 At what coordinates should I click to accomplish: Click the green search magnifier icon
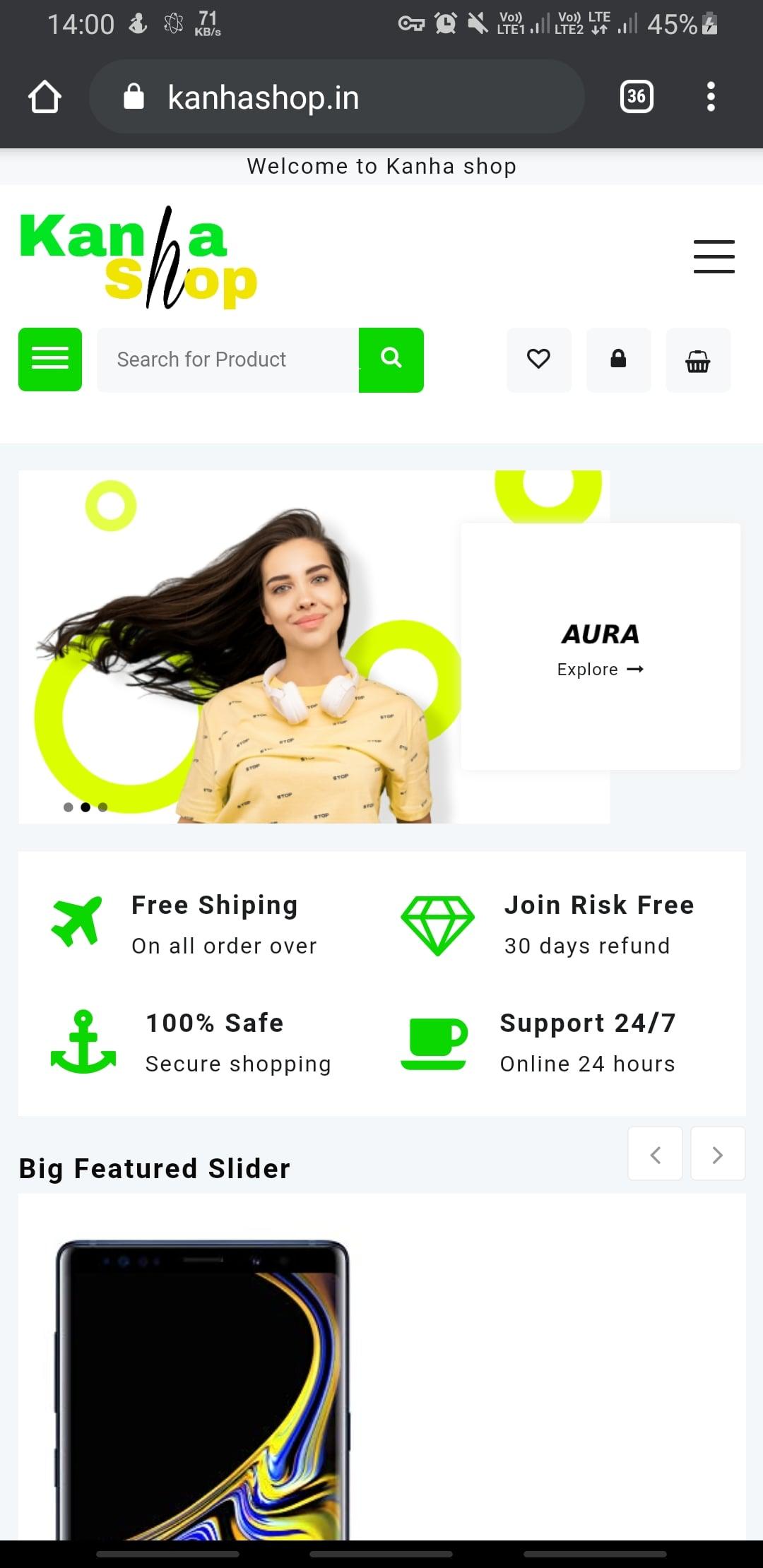click(391, 360)
